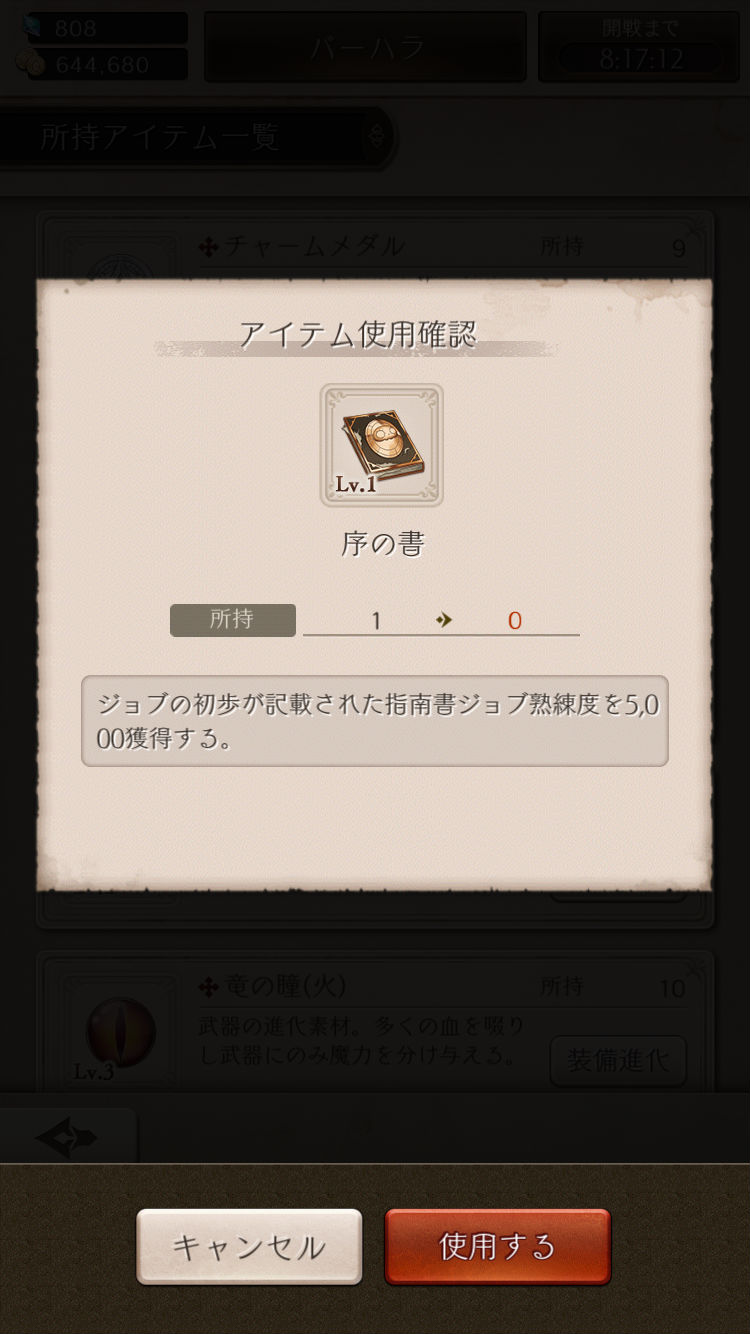This screenshot has height=1334, width=750.
Task: Confirm item use with 使用する
Action: [497, 1246]
